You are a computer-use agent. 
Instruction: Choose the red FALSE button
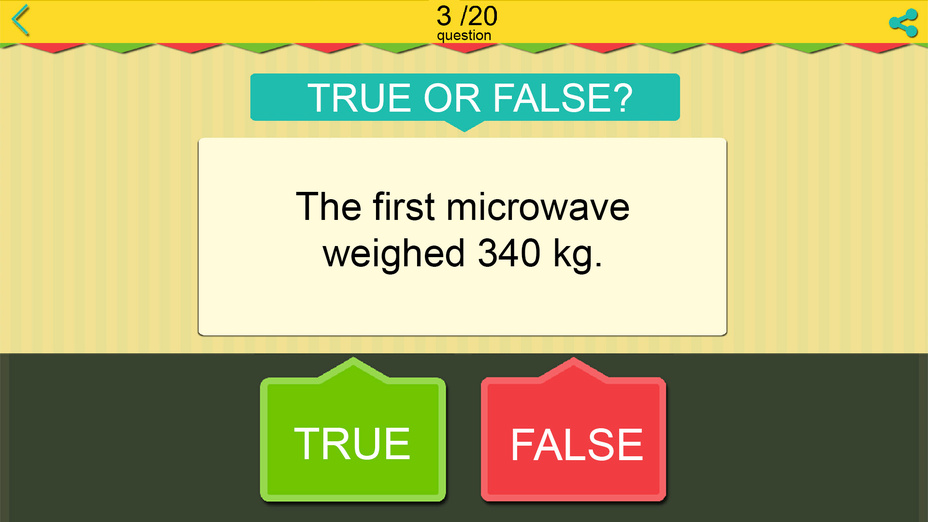575,441
